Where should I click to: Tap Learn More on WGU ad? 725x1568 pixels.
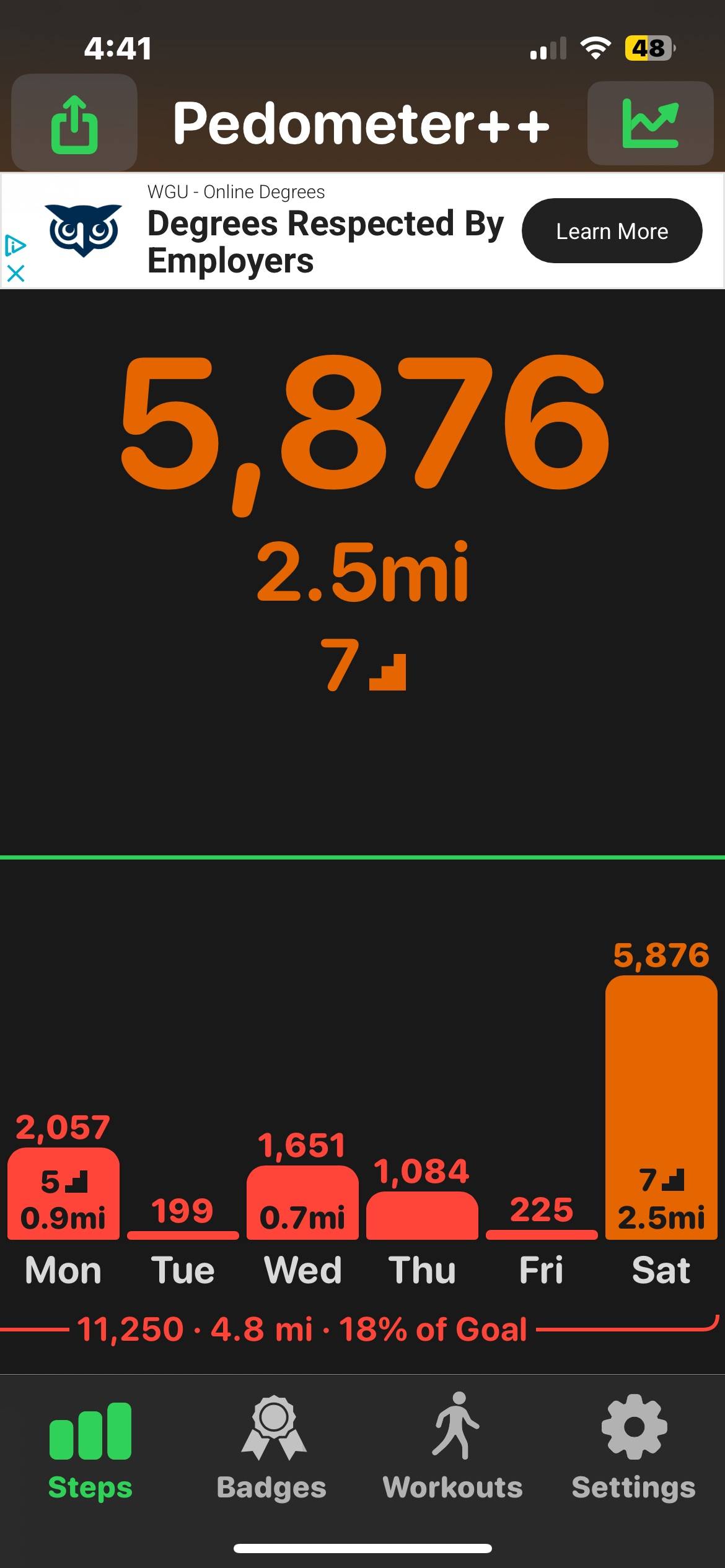[612, 231]
